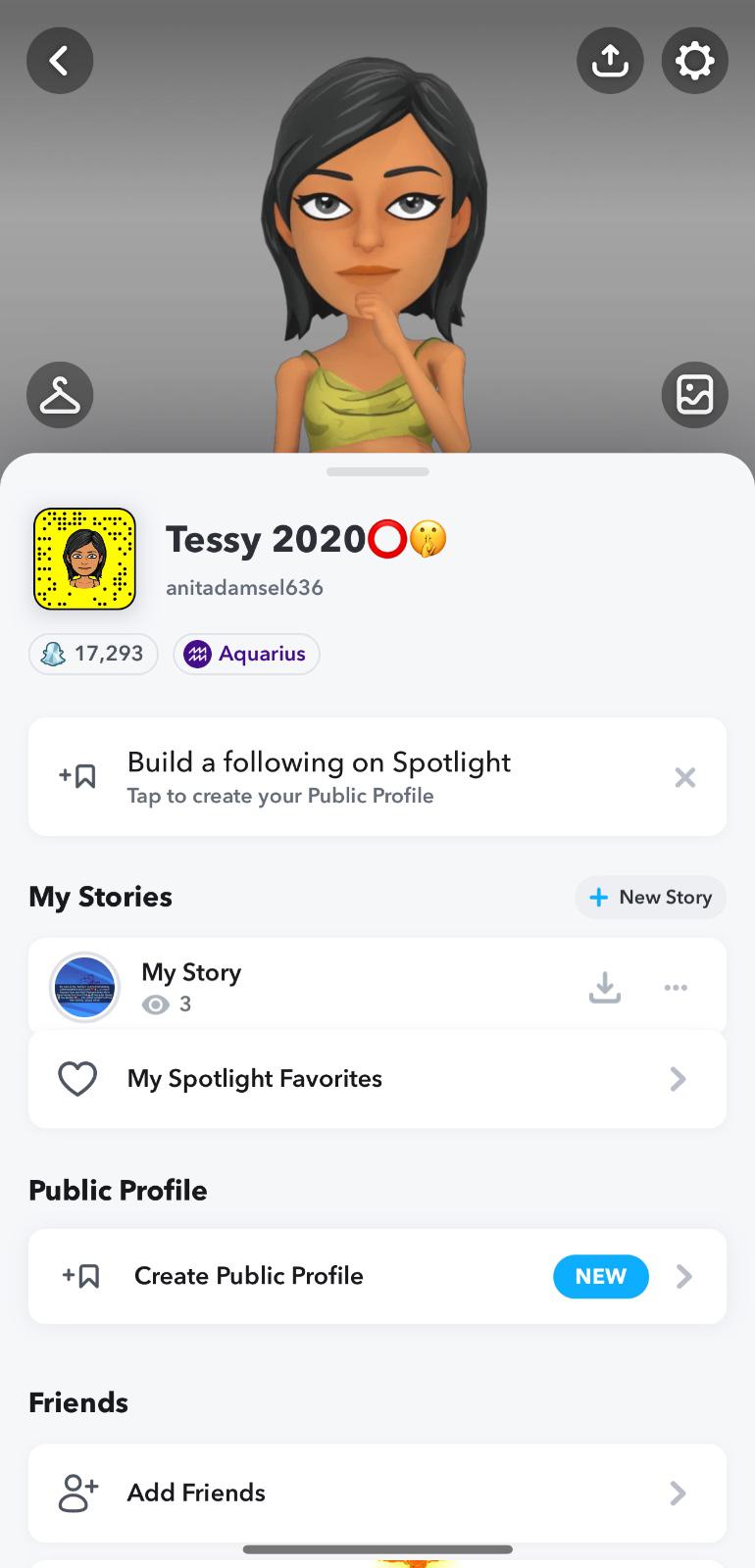Open the Aquarius zodiac chip
This screenshot has width=755, height=1568.
(x=246, y=654)
